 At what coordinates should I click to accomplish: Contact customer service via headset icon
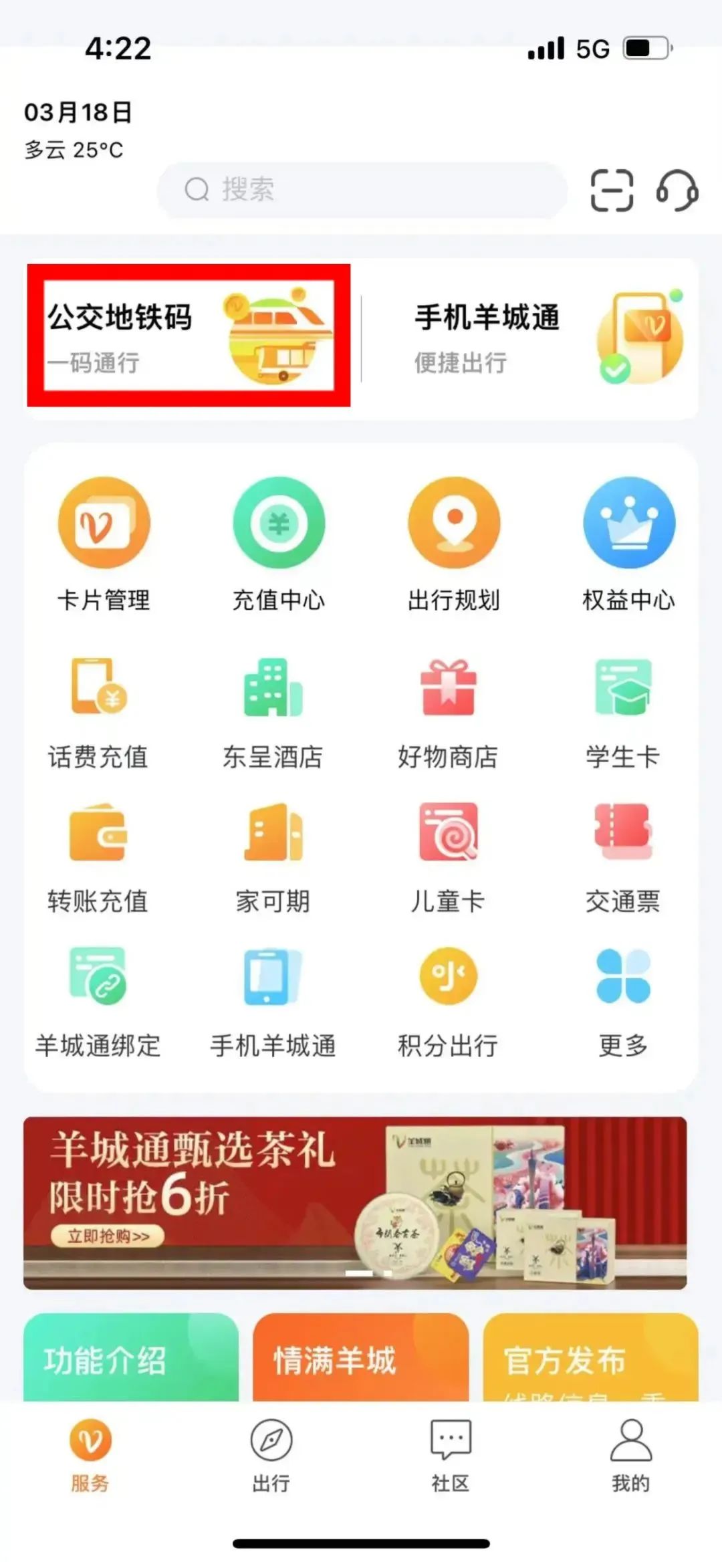point(677,191)
